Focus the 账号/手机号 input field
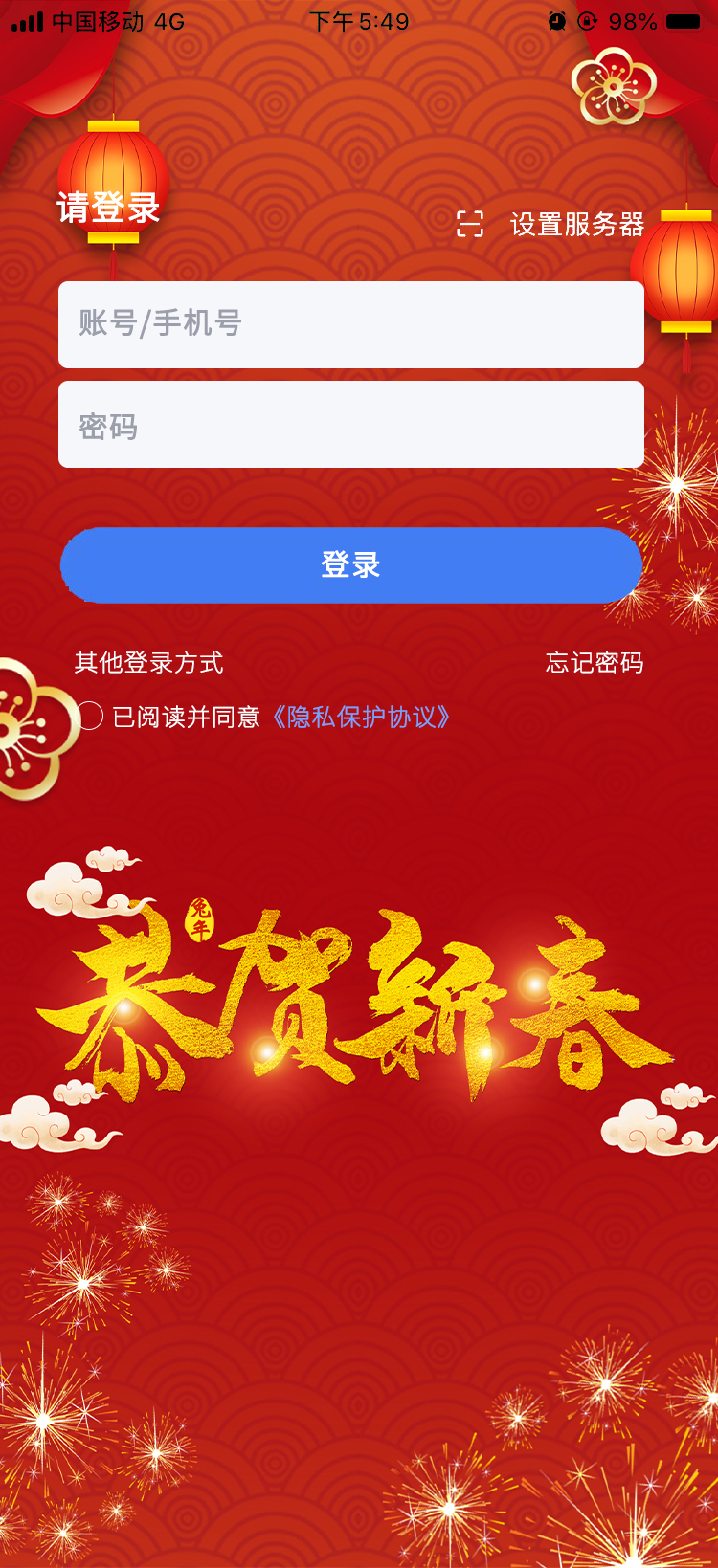Image resolution: width=718 pixels, height=1568 pixels. pyautogui.click(x=350, y=324)
